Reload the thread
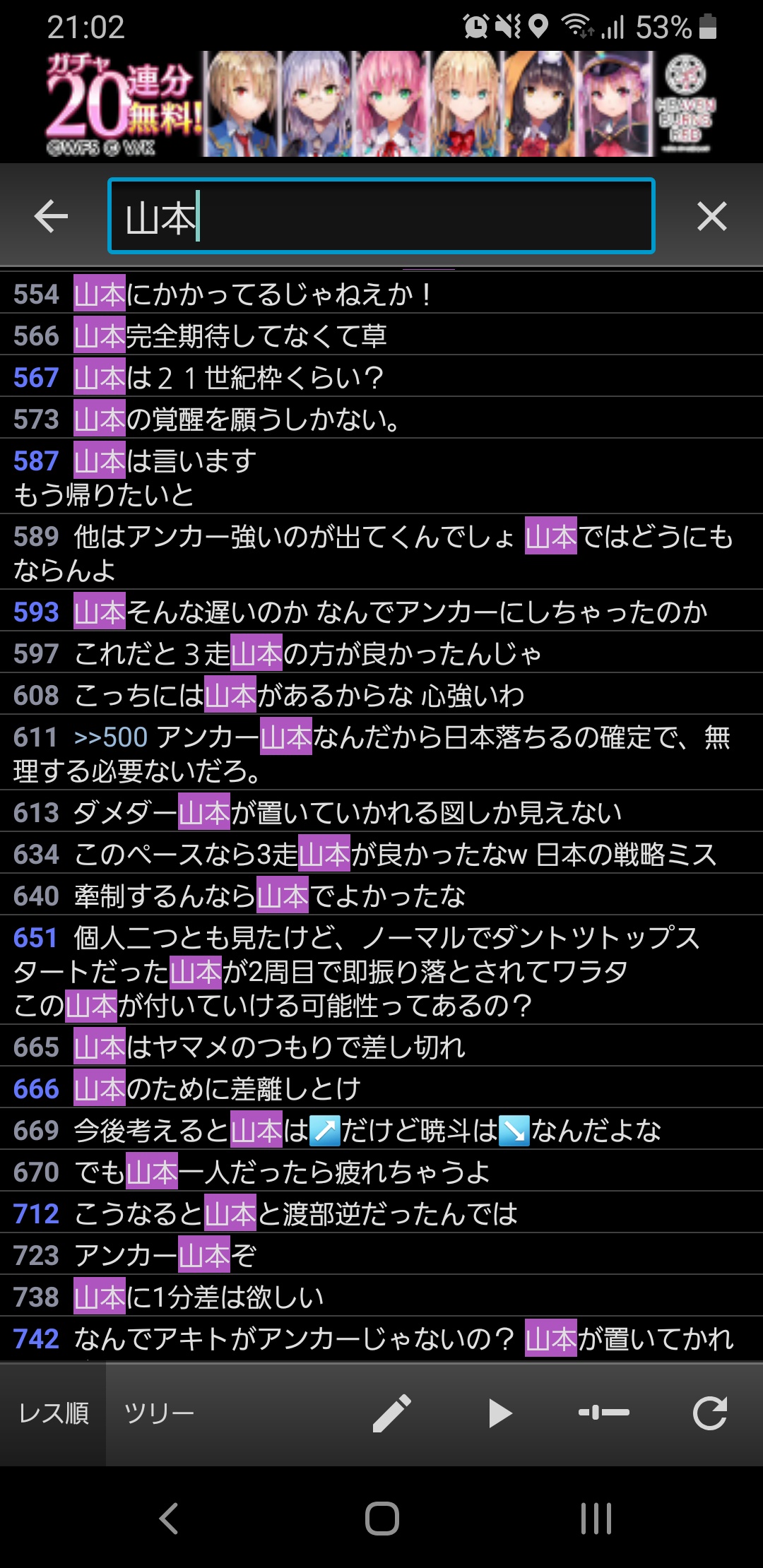The image size is (763, 1568). click(709, 1413)
